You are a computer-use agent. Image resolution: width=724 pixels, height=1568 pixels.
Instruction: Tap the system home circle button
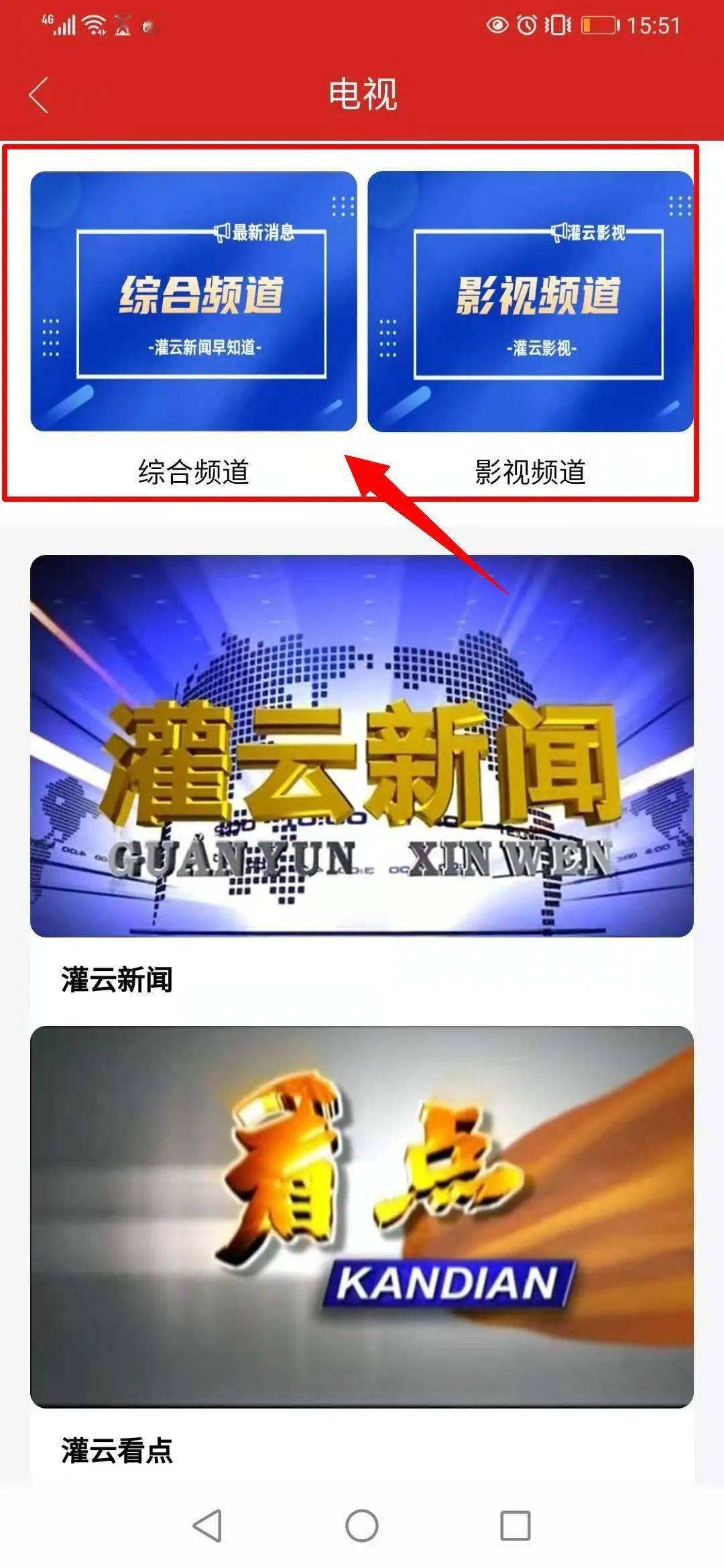362,1526
